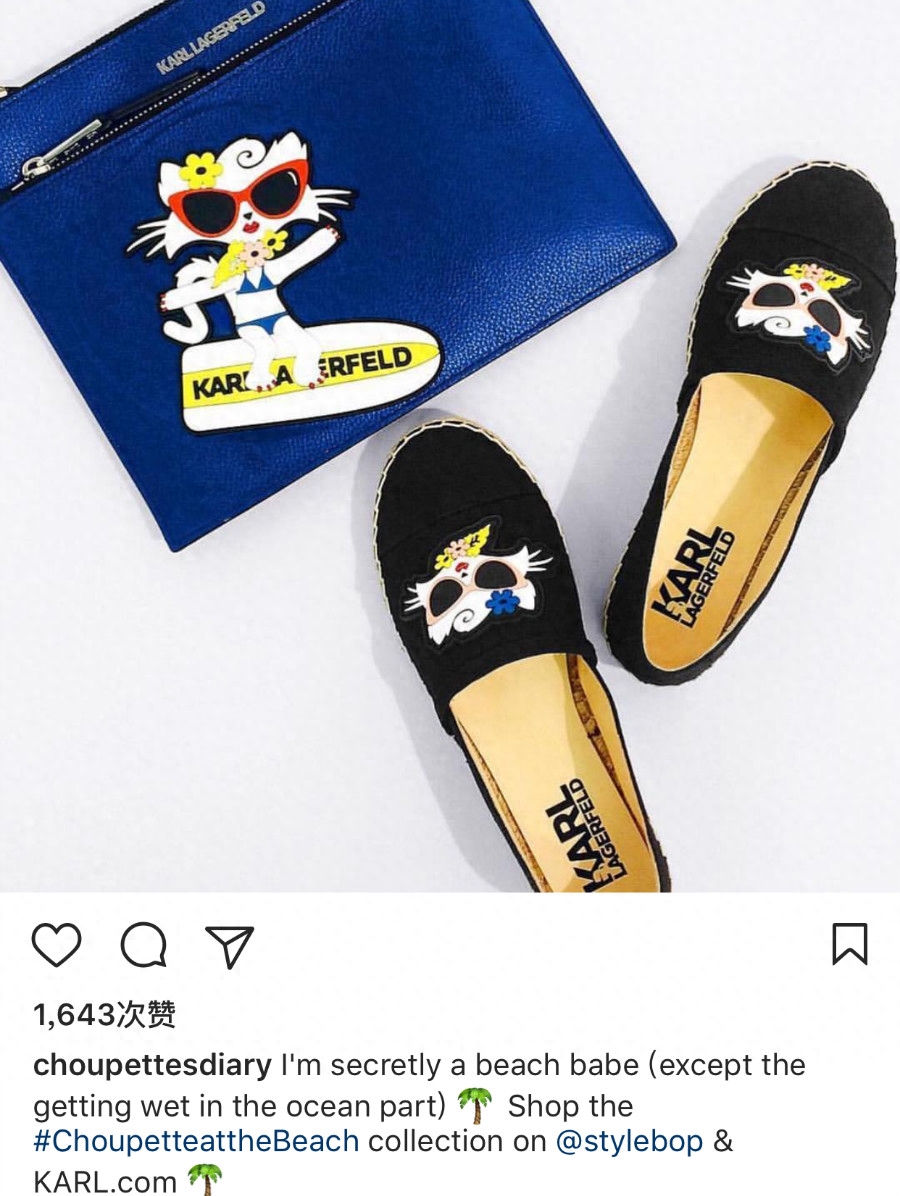900x1196 pixels.
Task: Open the Karl Lagerfeld post photo
Action: click(450, 445)
